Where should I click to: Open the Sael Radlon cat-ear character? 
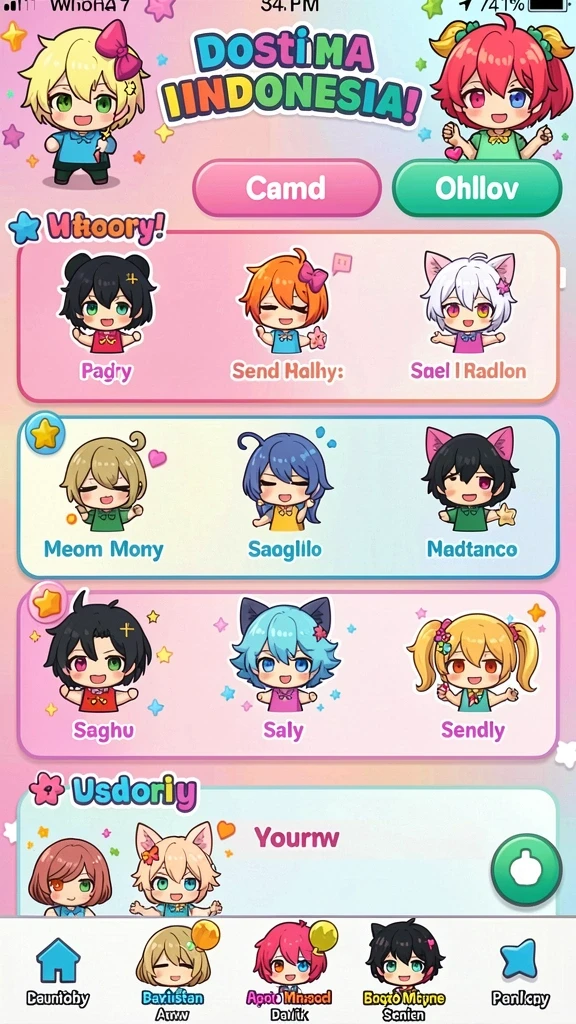[x=468, y=318]
